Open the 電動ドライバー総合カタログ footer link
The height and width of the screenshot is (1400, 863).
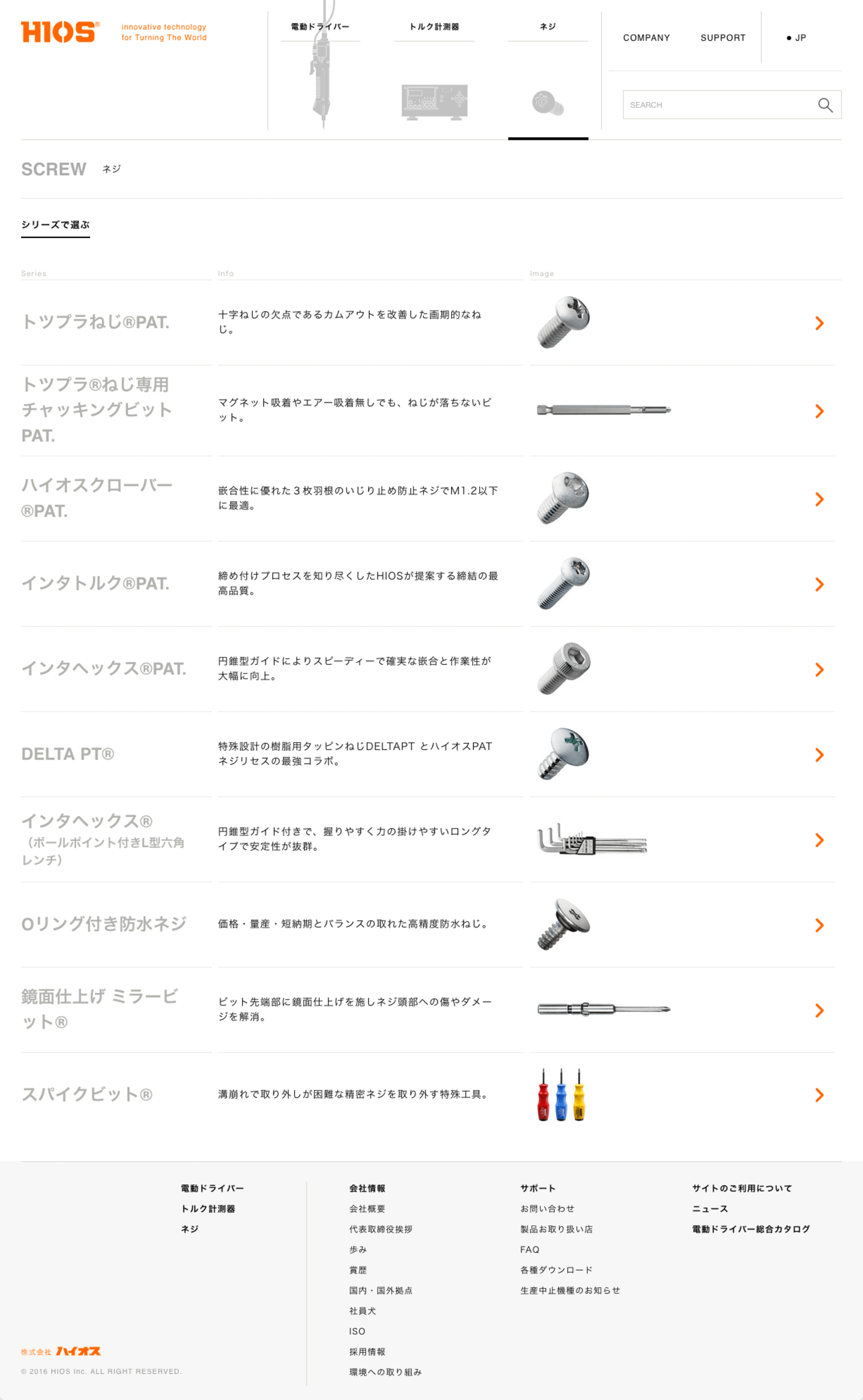pyautogui.click(x=751, y=1229)
